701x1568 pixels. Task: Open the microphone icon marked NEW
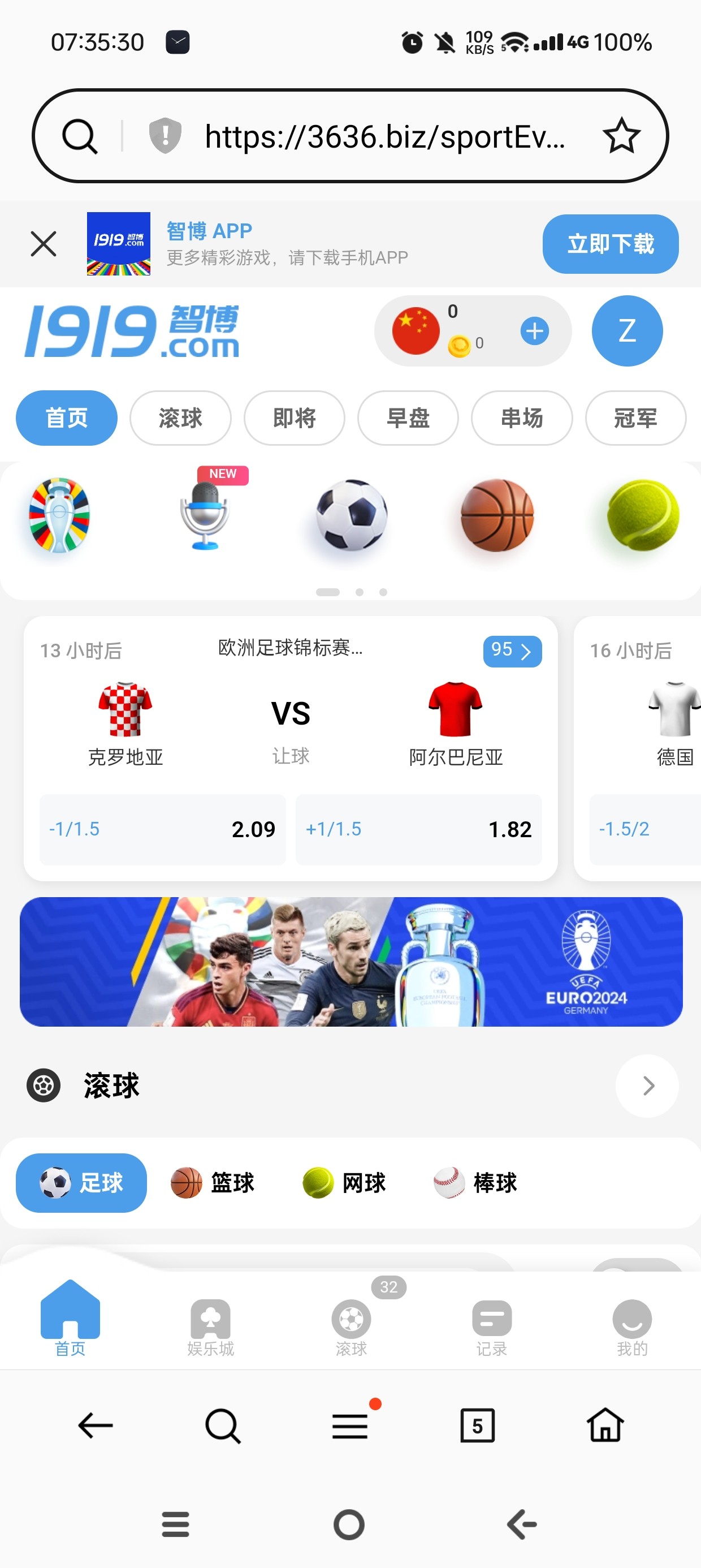point(206,515)
